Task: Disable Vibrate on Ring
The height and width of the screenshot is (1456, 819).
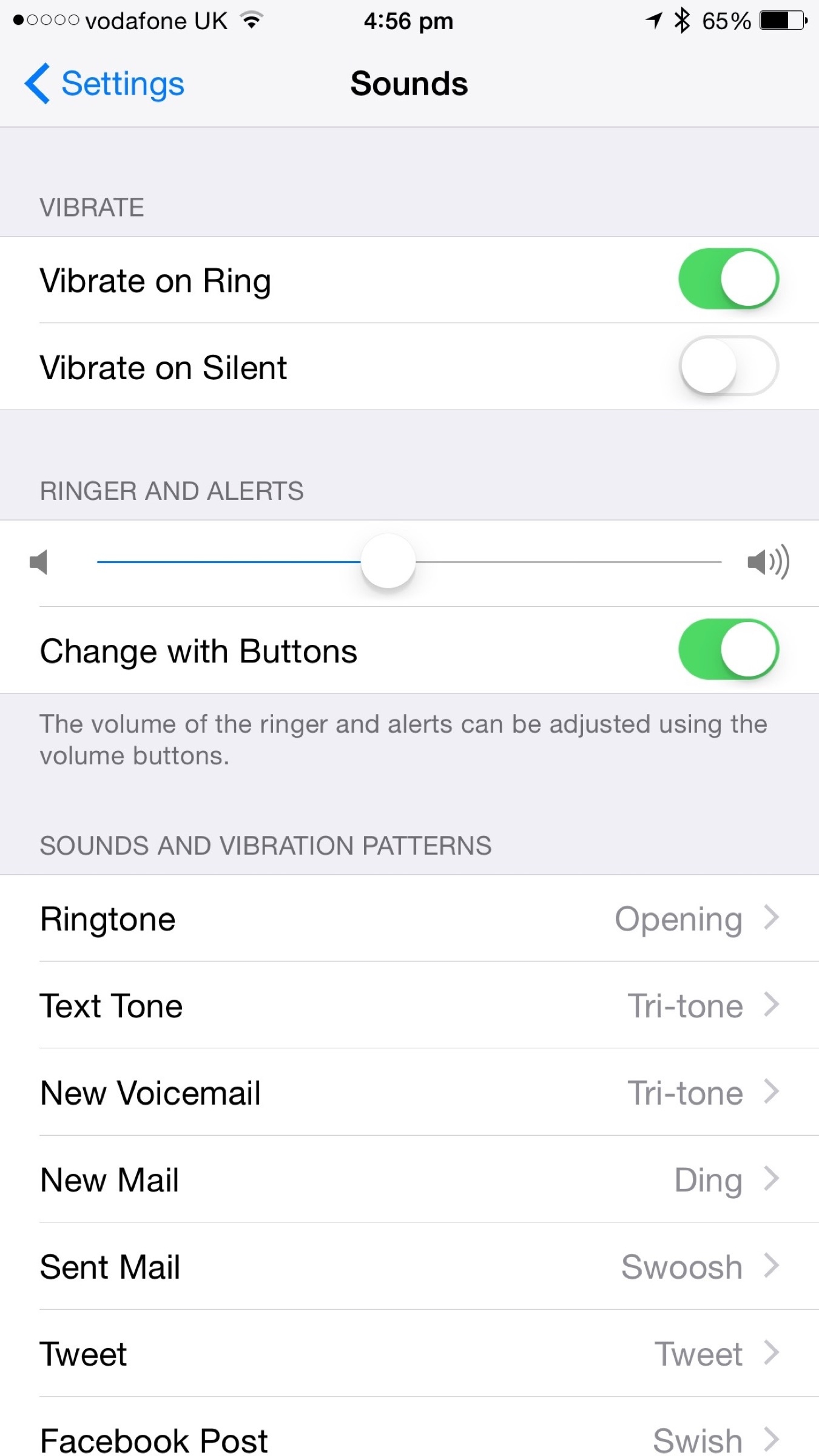Action: point(728,280)
